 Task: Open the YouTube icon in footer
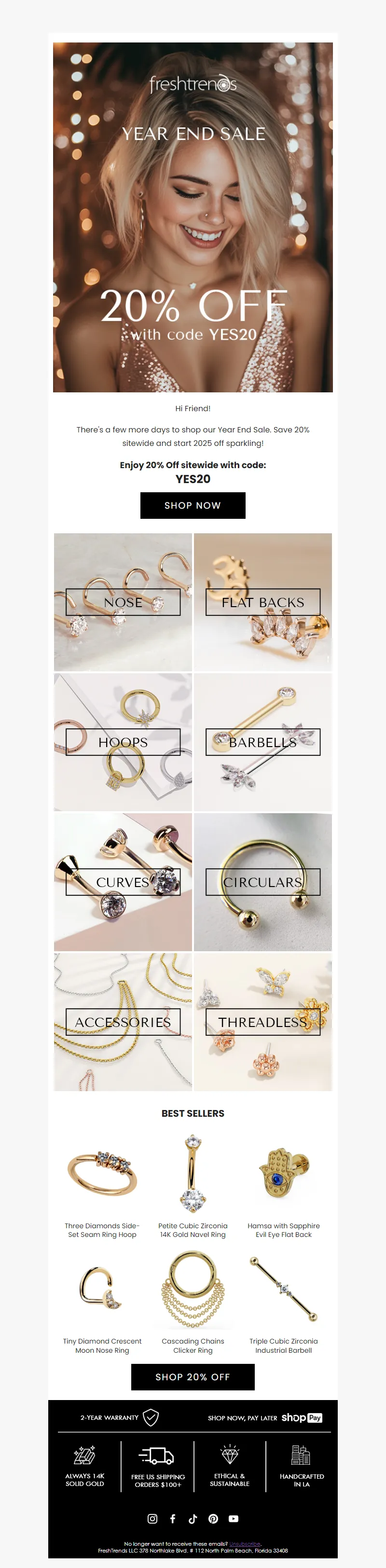coord(233,1519)
